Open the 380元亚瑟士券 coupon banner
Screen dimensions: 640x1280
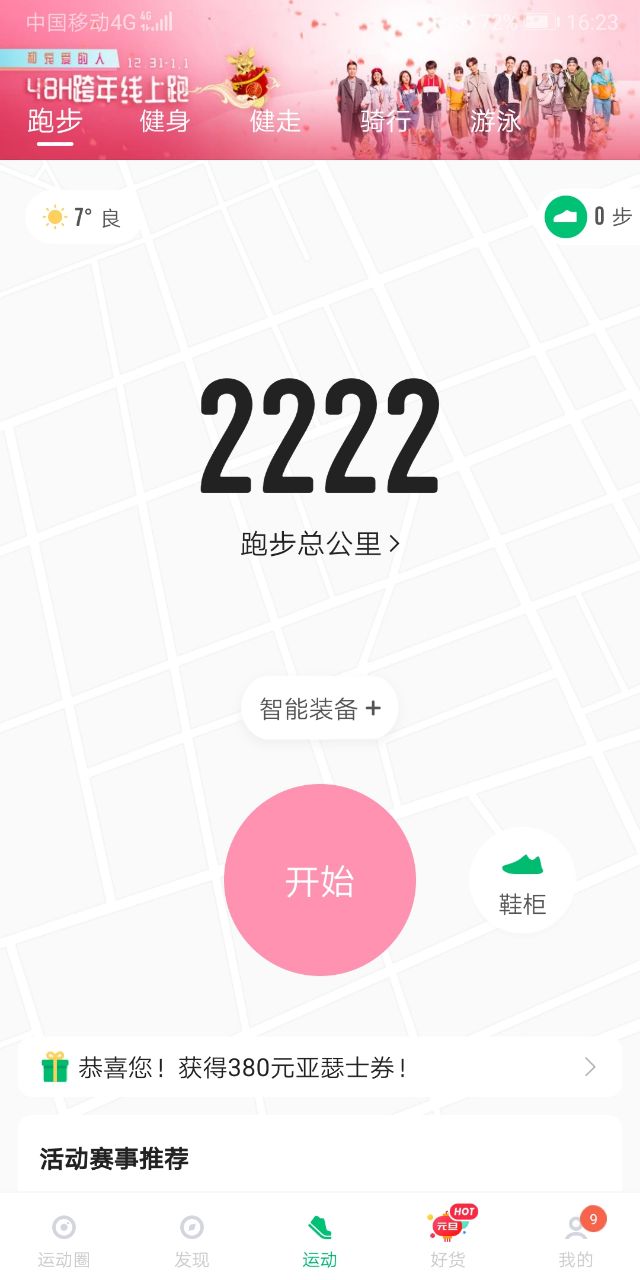tap(320, 1067)
